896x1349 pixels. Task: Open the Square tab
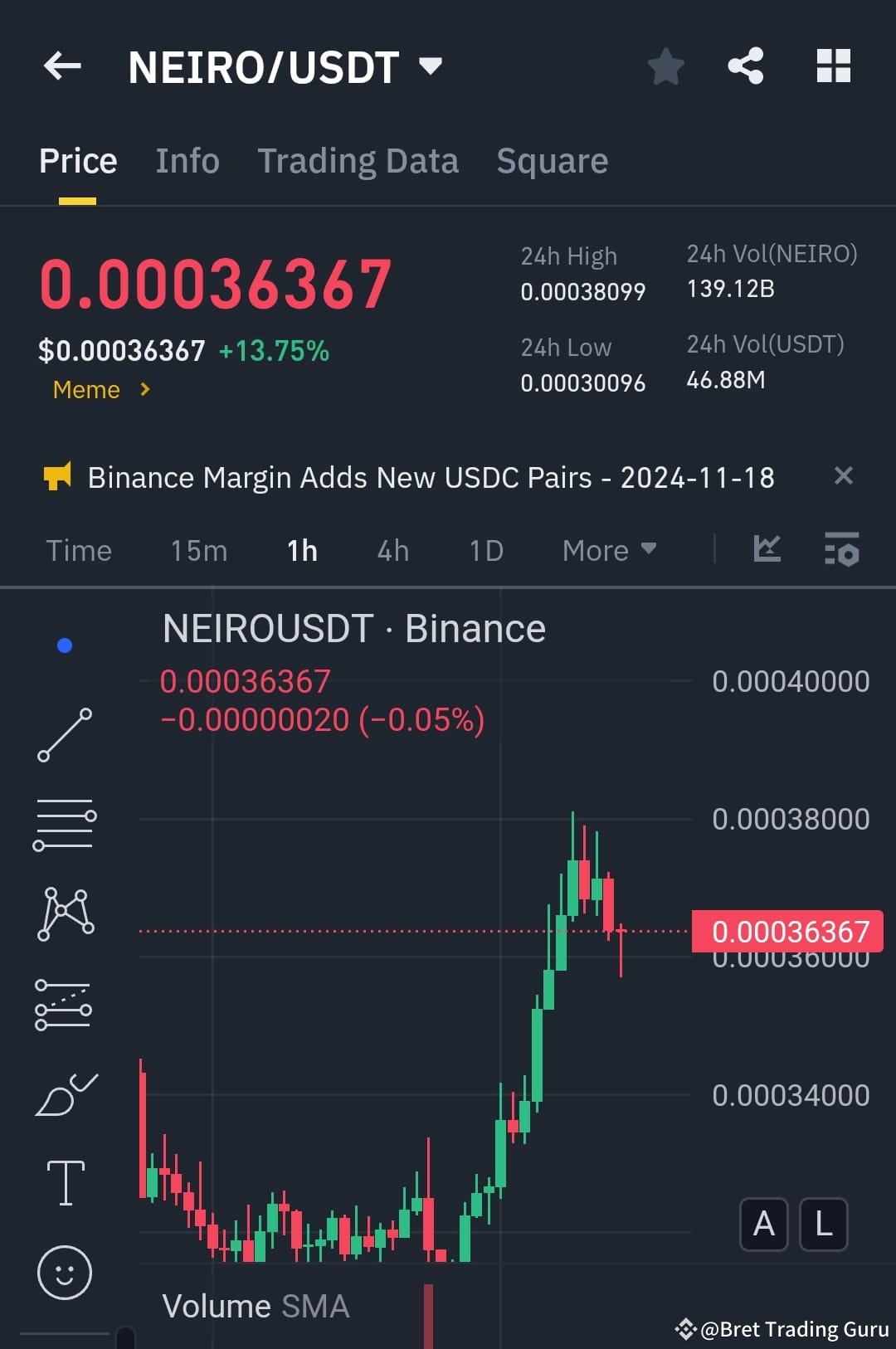(552, 160)
